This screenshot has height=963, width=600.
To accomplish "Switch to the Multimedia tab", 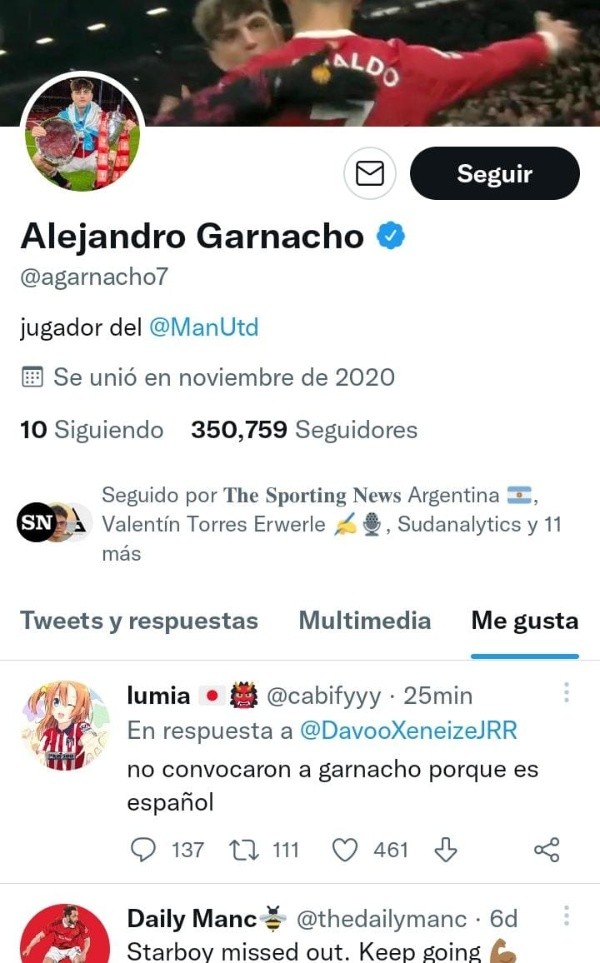I will coord(365,621).
